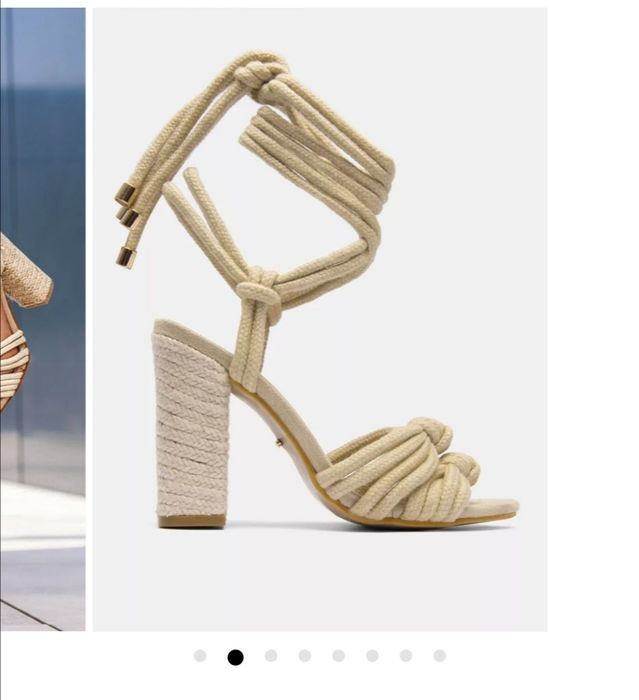Jump to the first gallery page dot
Image resolution: width=639 pixels, height=700 pixels.
point(200,656)
